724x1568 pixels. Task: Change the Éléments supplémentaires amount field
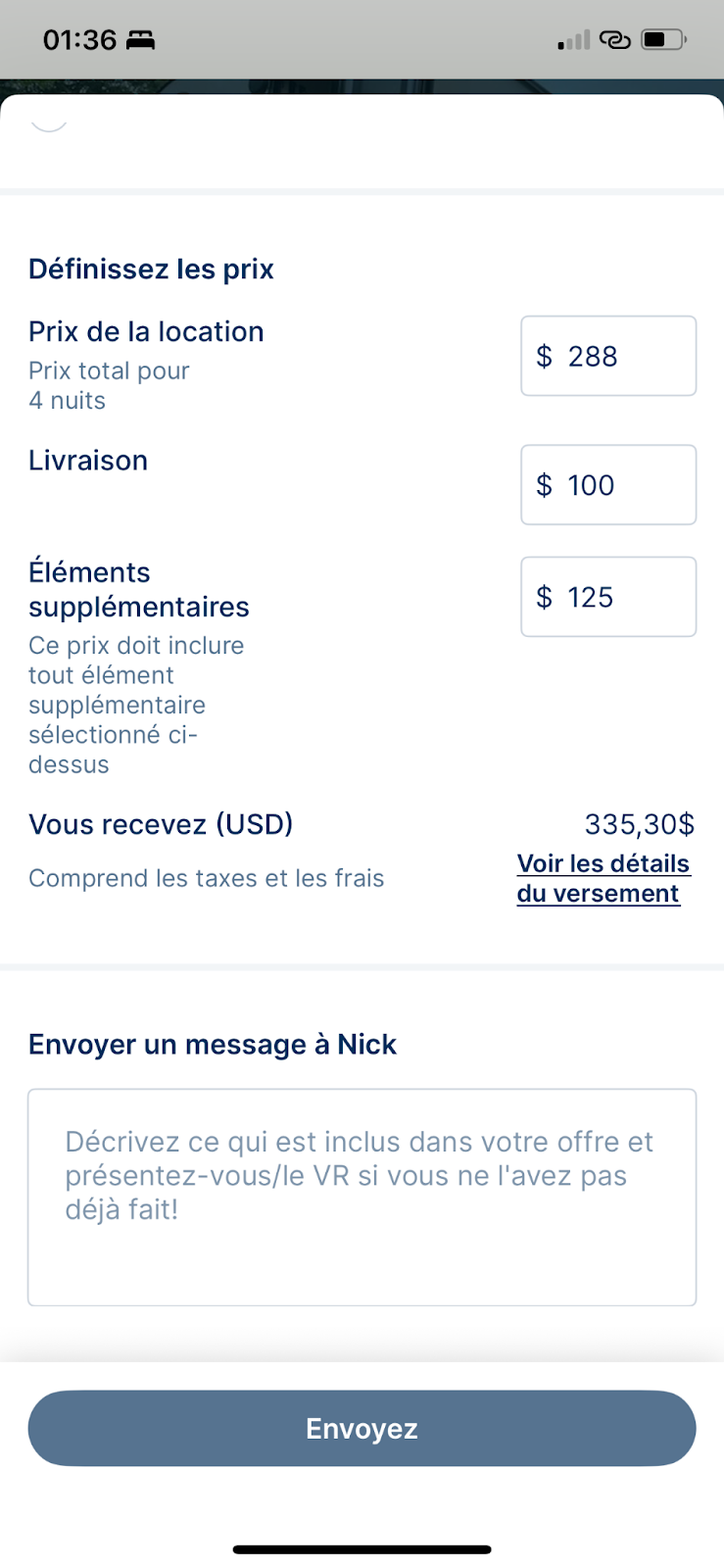(x=608, y=597)
